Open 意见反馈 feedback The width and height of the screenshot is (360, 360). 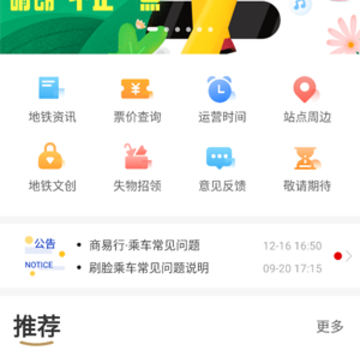pos(222,168)
